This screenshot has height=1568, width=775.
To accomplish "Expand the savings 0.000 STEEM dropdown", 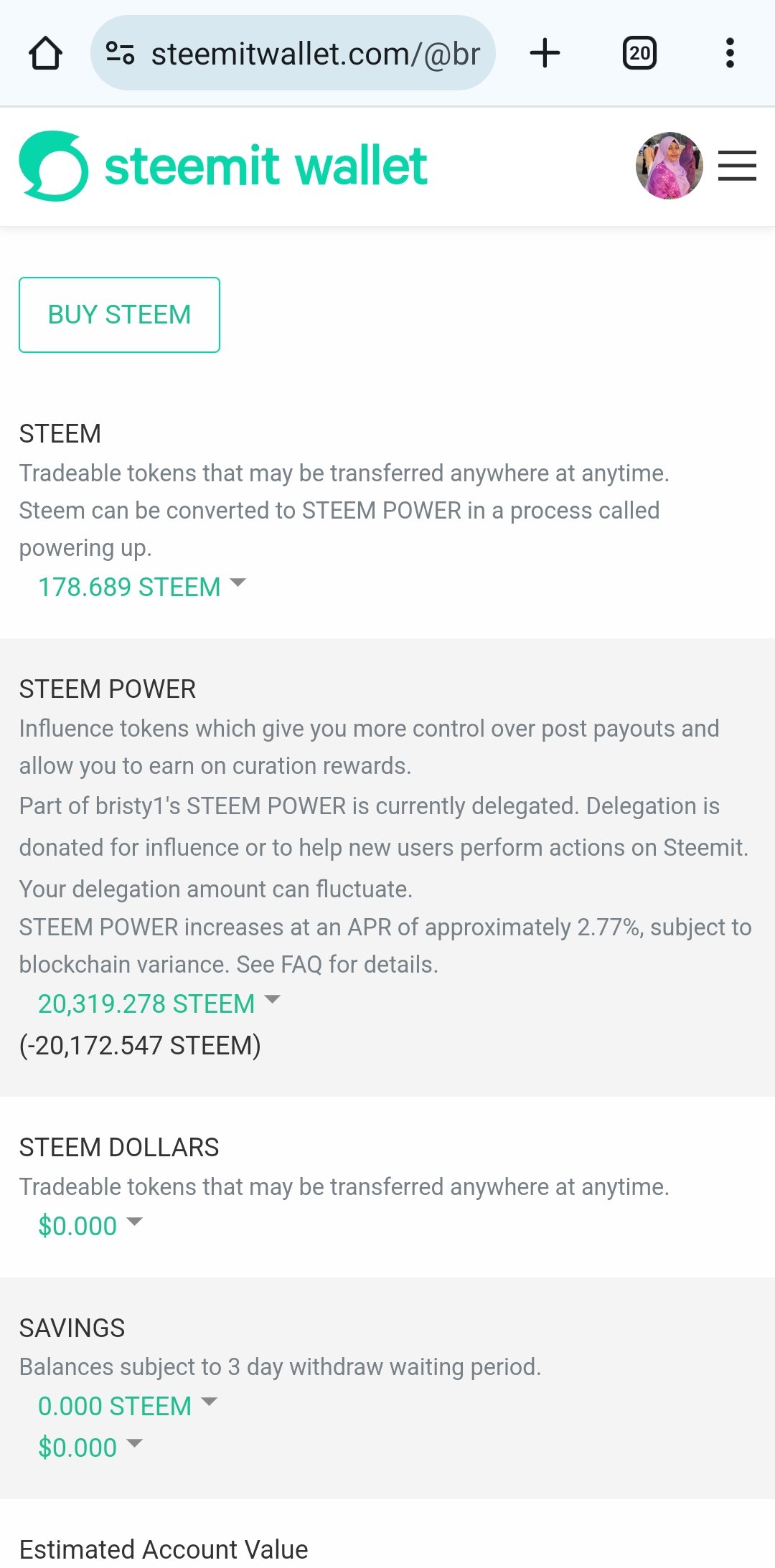I will coord(128,1406).
